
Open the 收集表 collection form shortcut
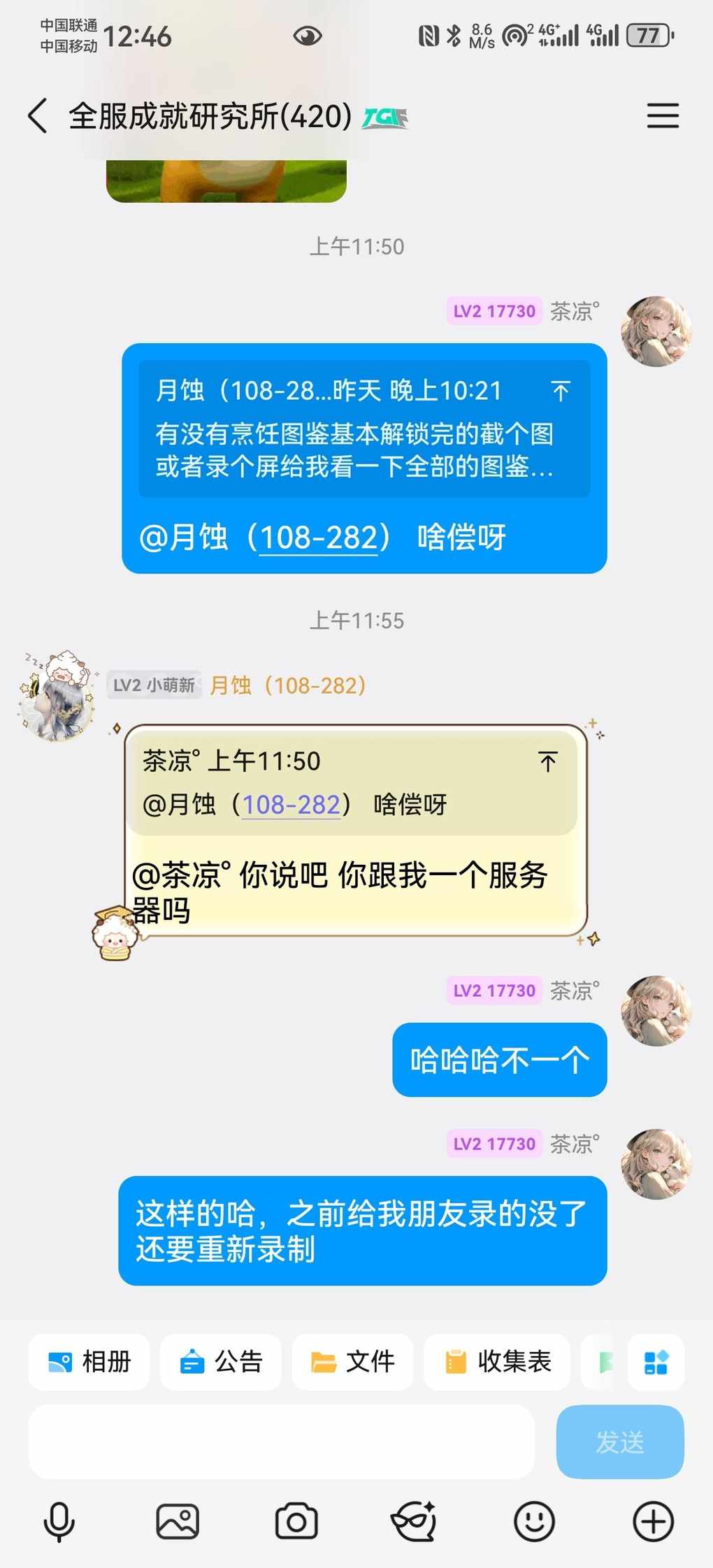point(497,1362)
